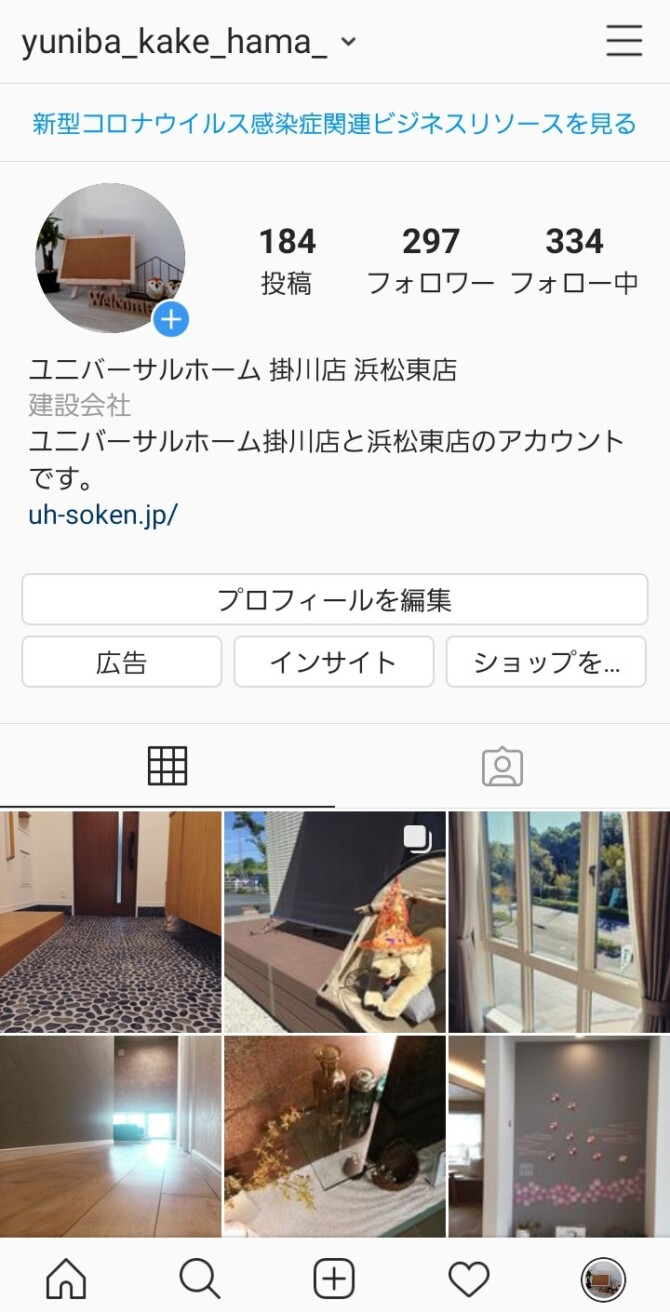View the 297 followers list

click(x=430, y=259)
